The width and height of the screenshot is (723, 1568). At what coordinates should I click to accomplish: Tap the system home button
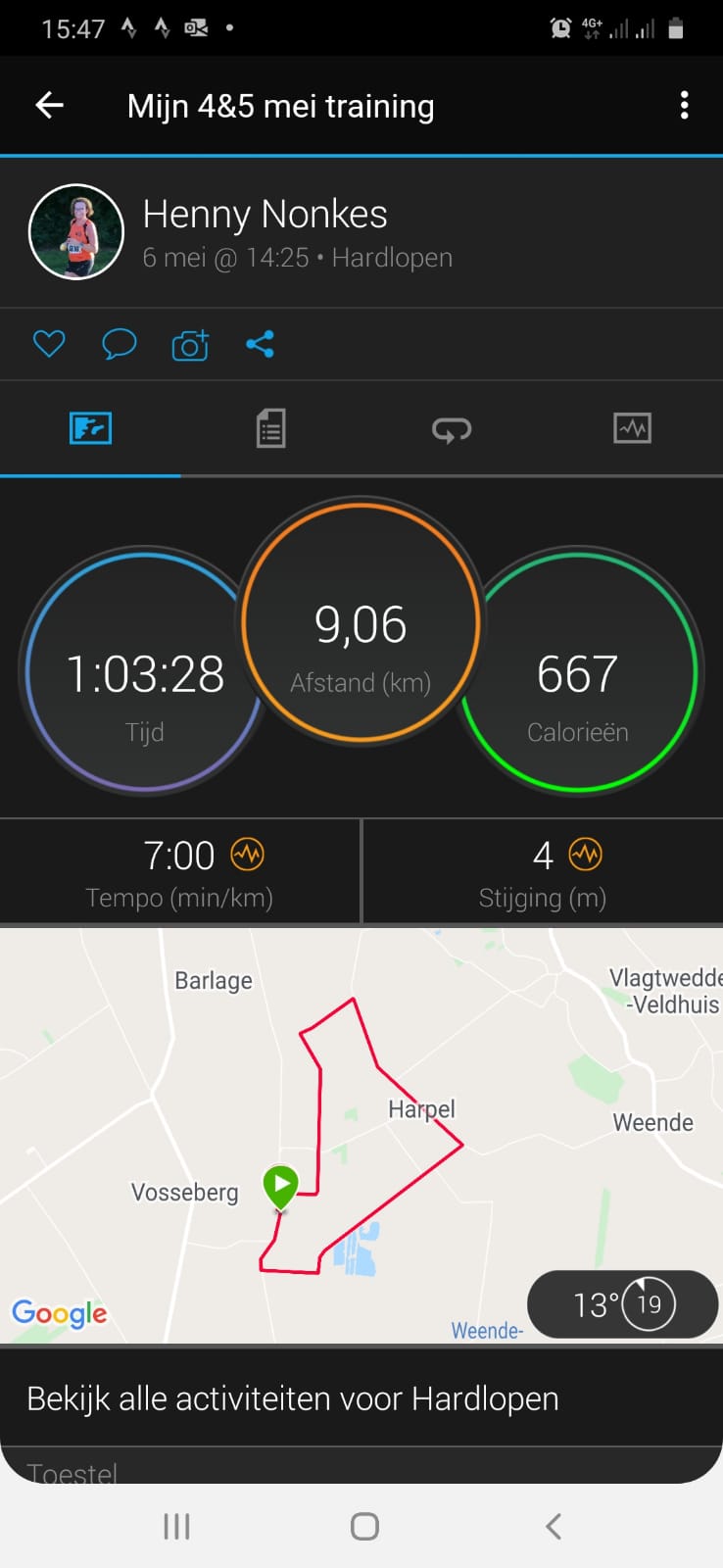tap(364, 1526)
